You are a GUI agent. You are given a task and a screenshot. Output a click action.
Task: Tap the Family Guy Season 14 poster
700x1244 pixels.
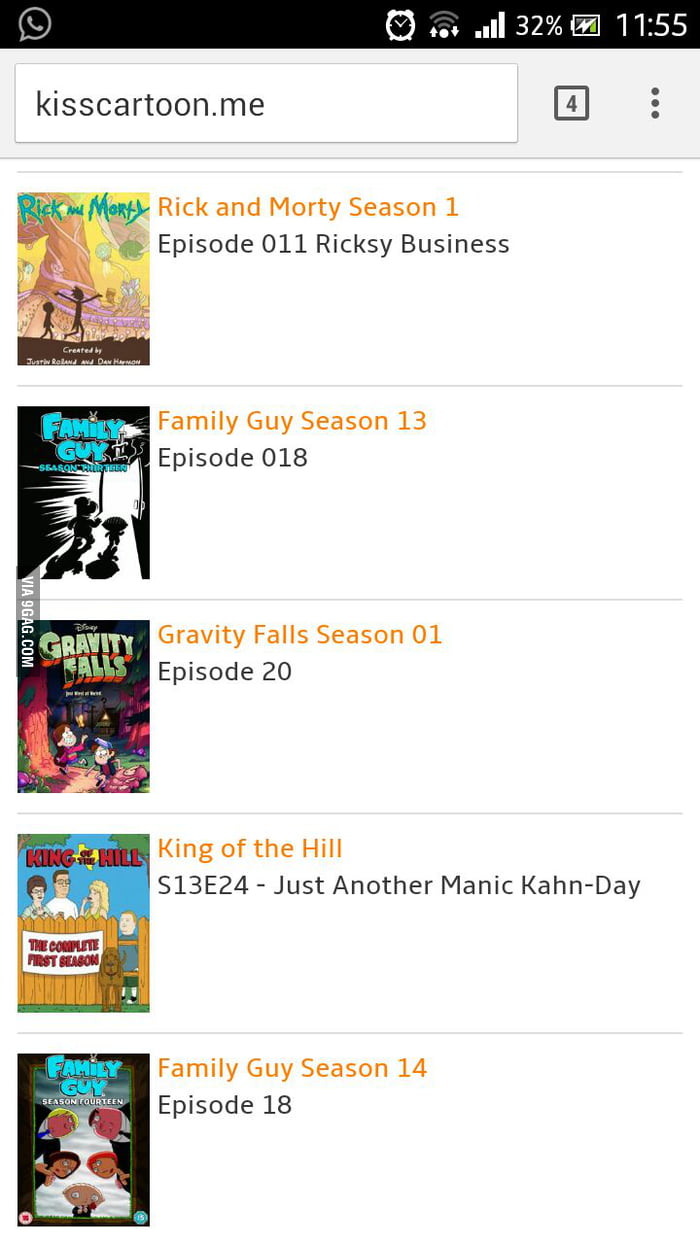point(83,1139)
